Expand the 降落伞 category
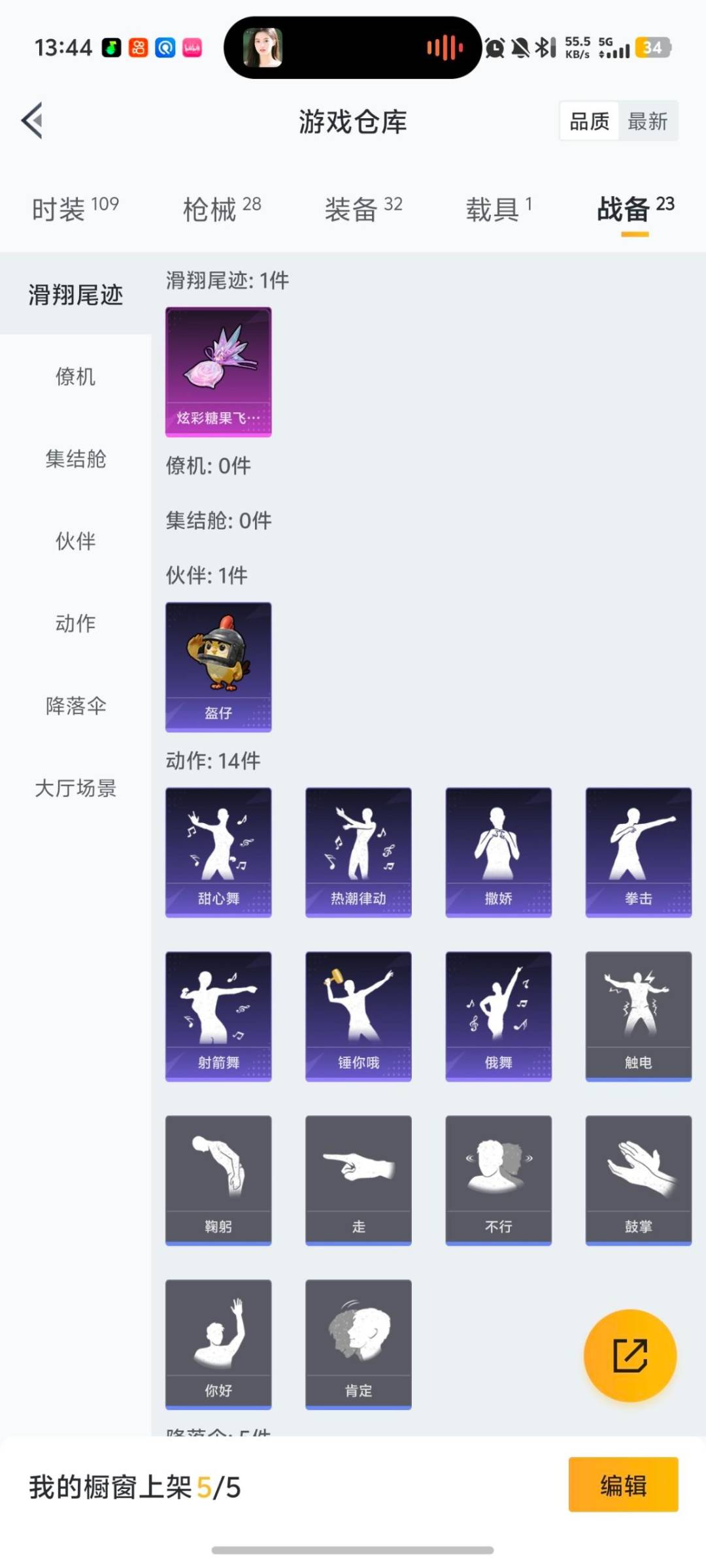706x1568 pixels. (x=75, y=706)
